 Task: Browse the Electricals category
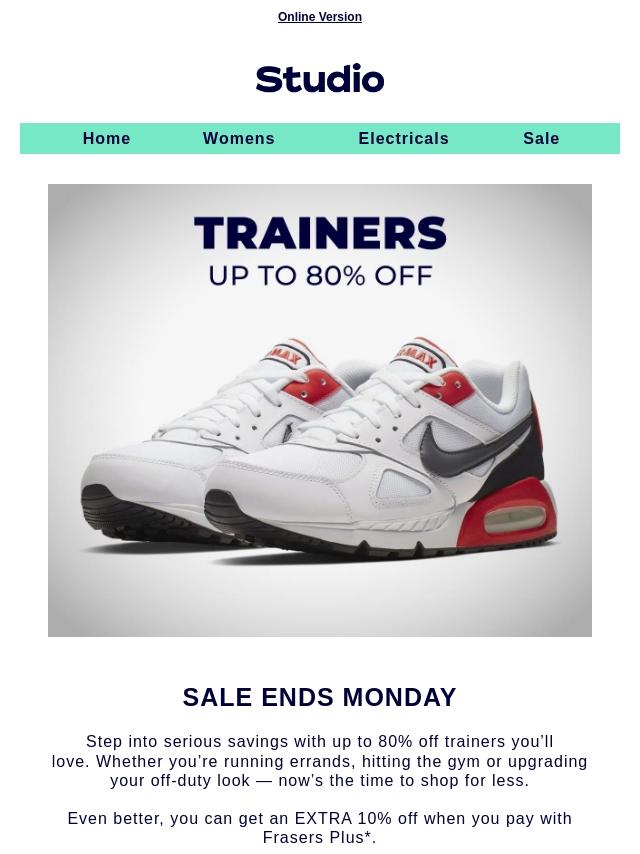404,138
